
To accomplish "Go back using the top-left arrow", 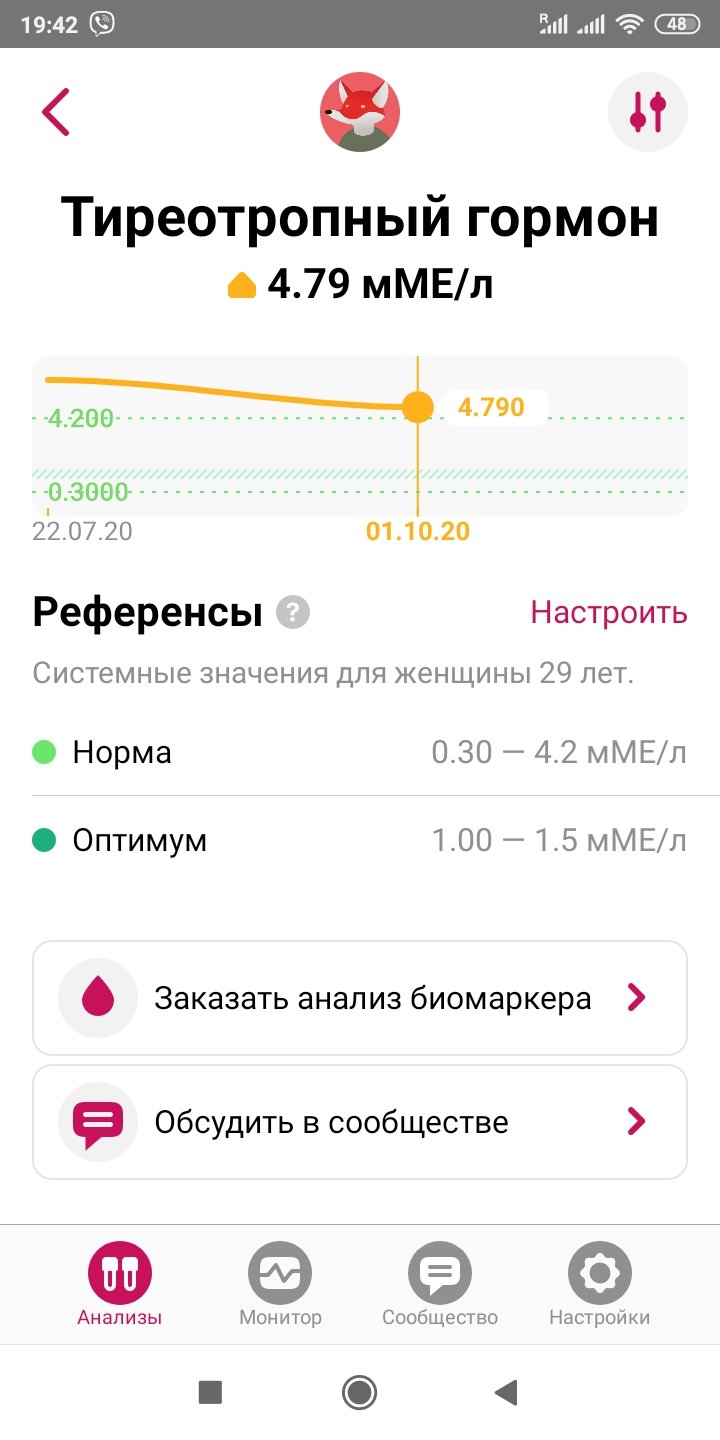I will (x=56, y=112).
